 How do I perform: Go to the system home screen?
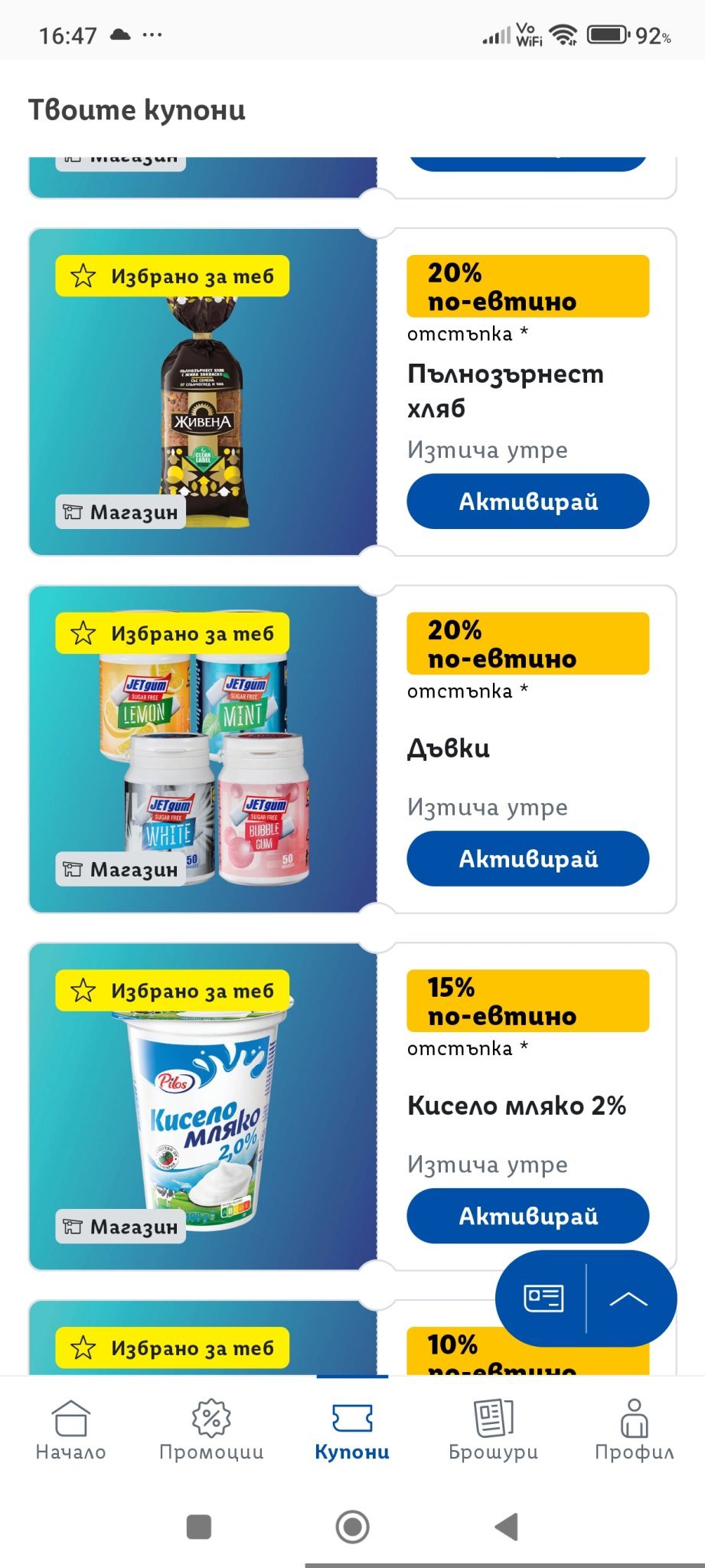(352, 1527)
